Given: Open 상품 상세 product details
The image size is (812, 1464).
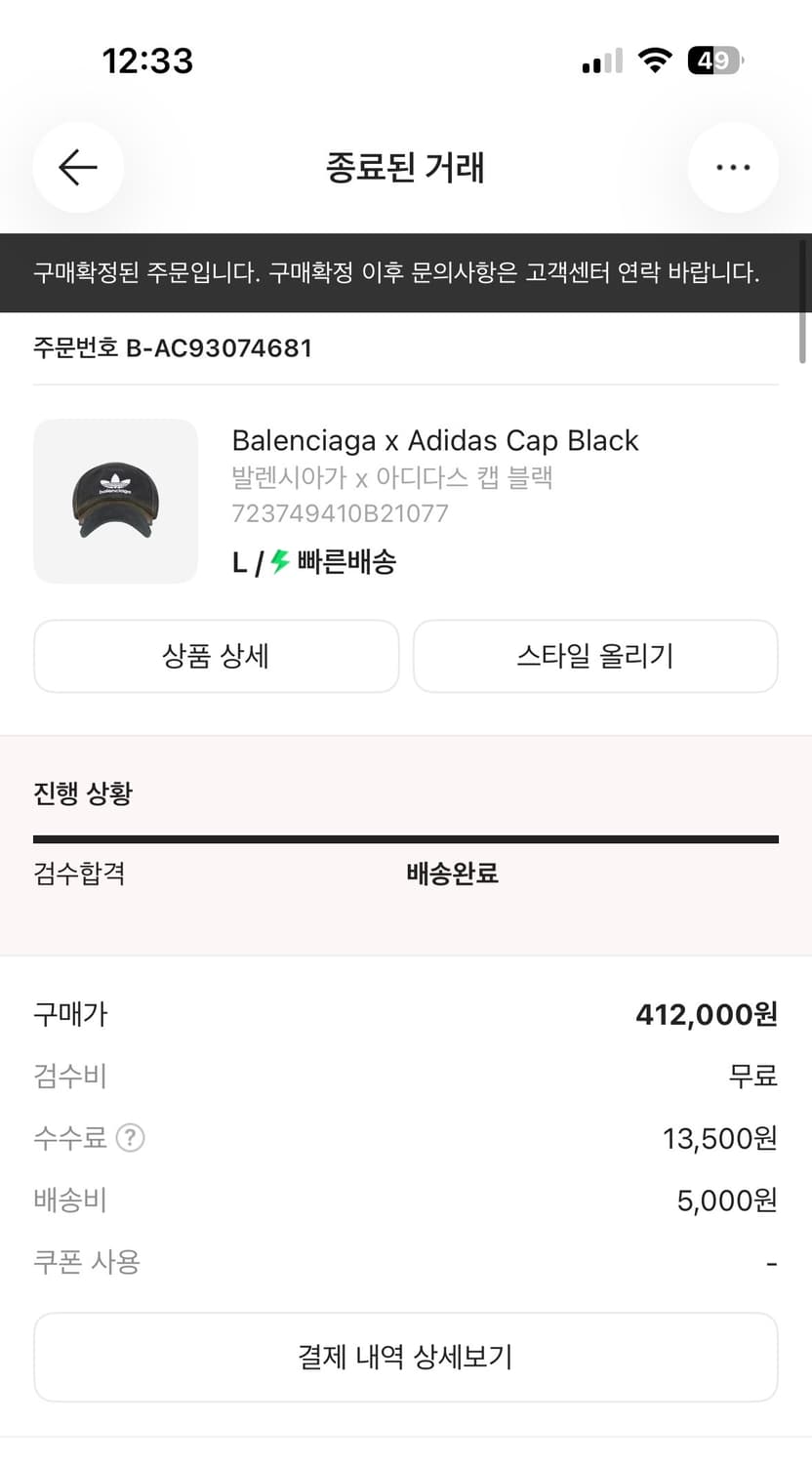Looking at the screenshot, I should click(216, 656).
